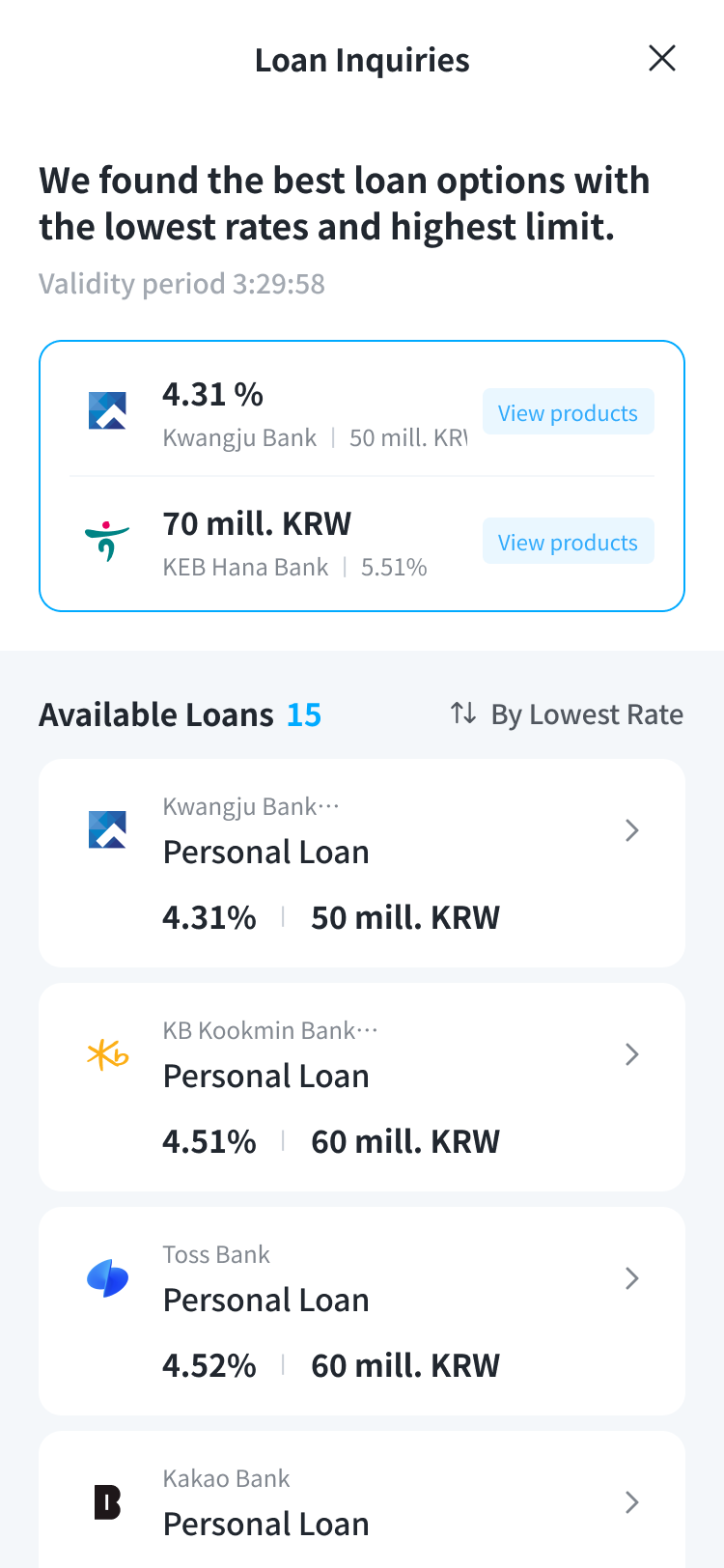724x1568 pixels.
Task: Click the divider bar between 4.31% and 50 mill. KRW
Action: [281, 916]
